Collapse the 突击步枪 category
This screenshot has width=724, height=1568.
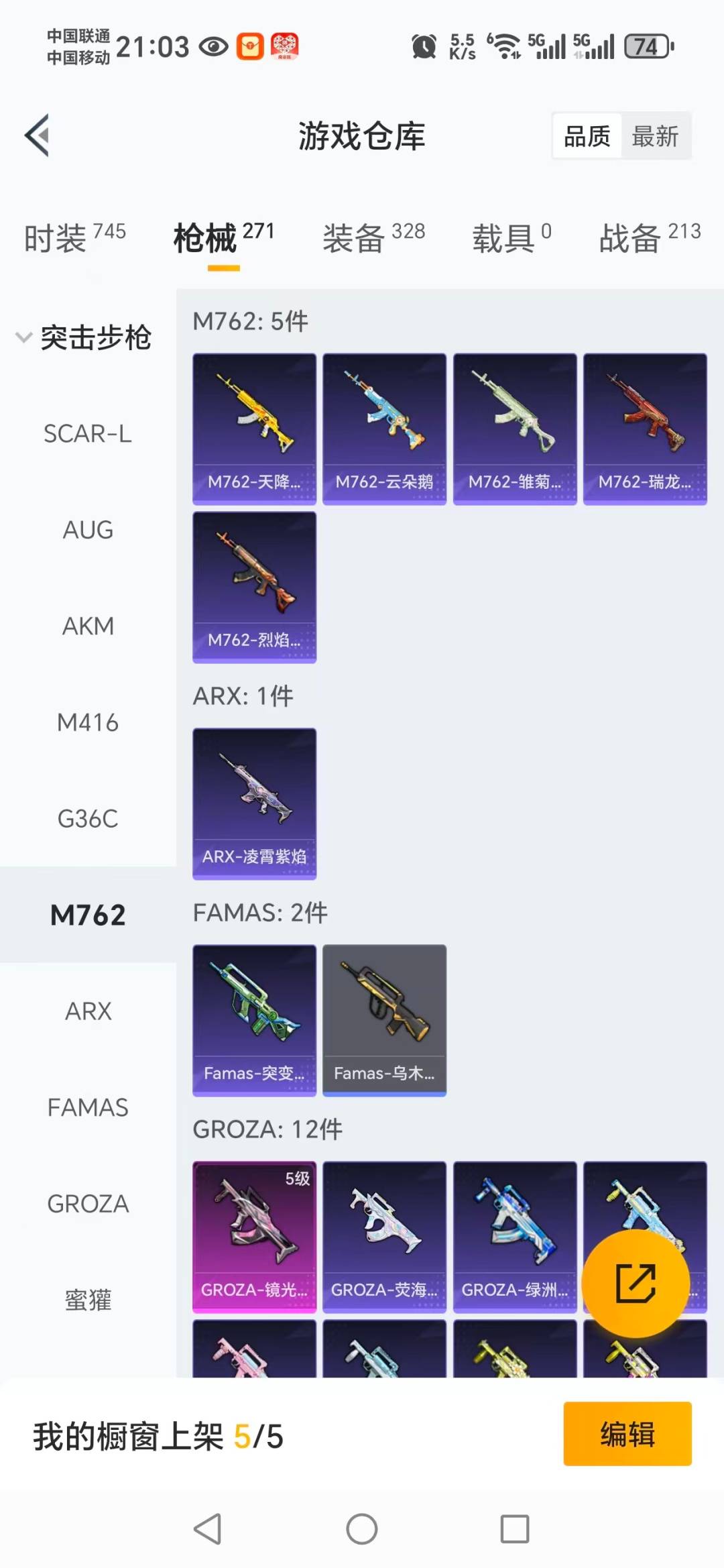point(84,337)
